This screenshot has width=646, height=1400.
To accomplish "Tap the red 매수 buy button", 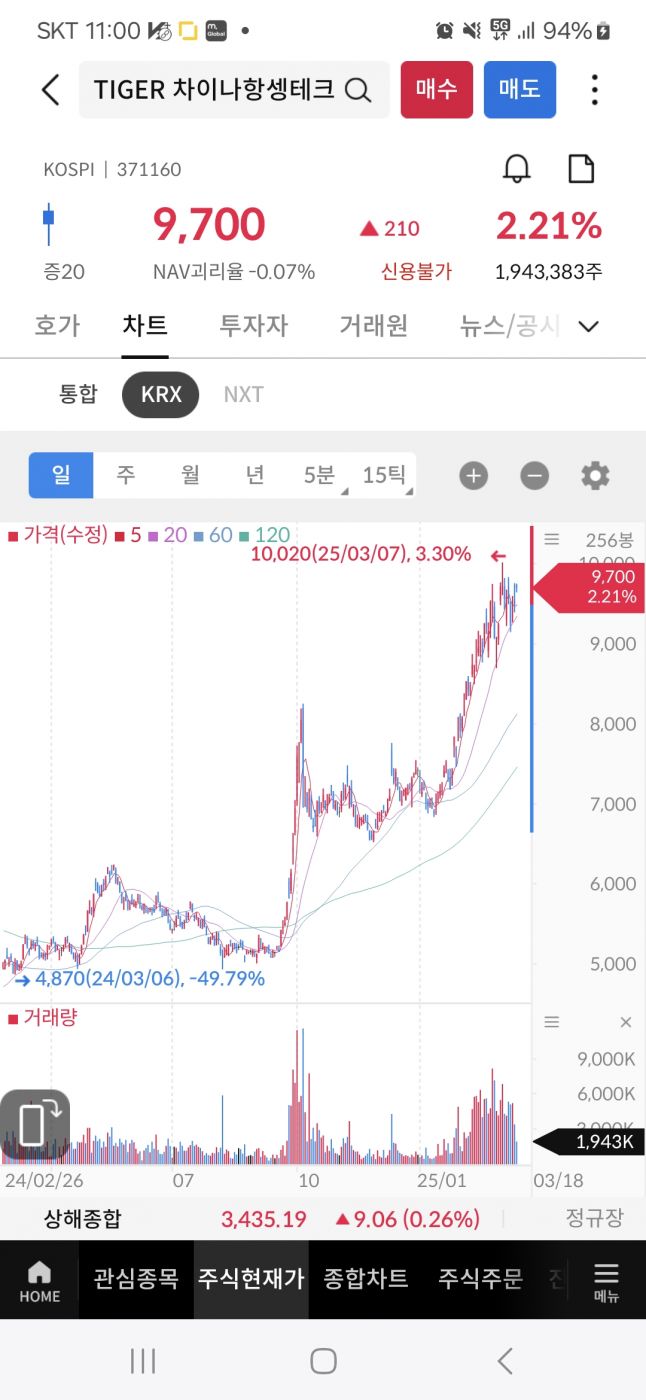I will [x=436, y=90].
